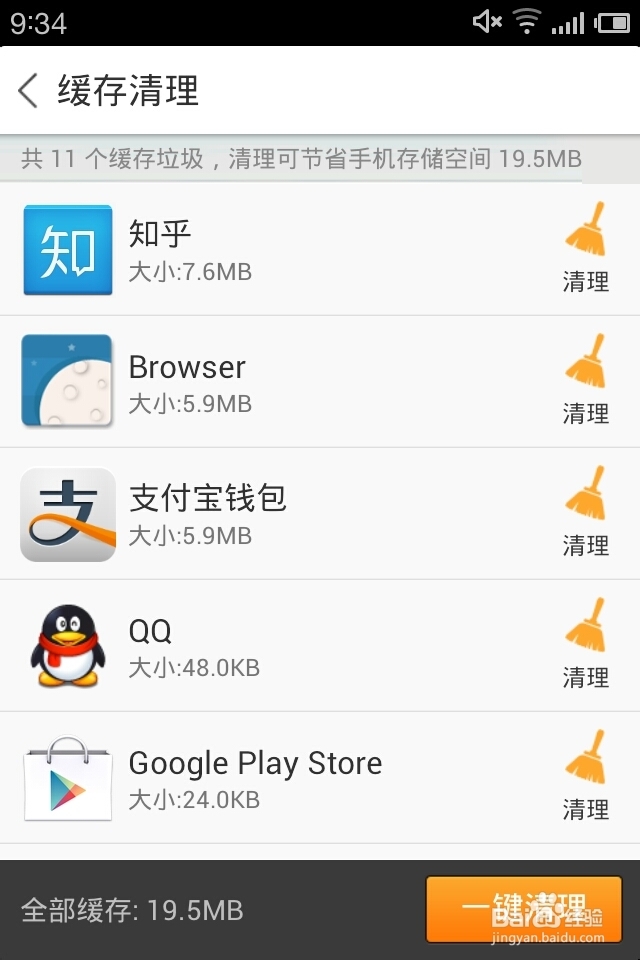
Task: Clear the Browser cache
Action: [586, 380]
